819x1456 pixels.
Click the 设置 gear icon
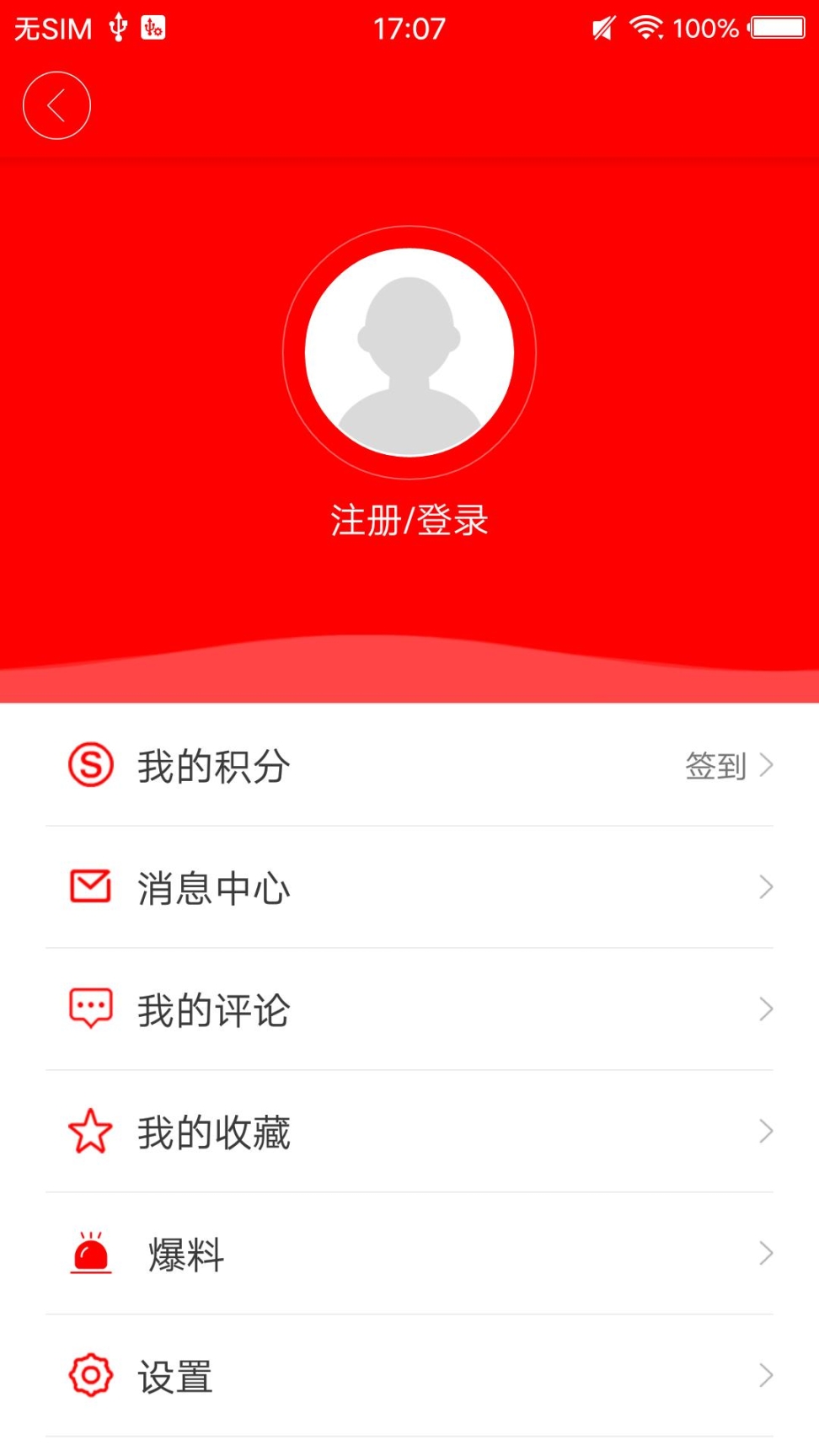pyautogui.click(x=90, y=1374)
